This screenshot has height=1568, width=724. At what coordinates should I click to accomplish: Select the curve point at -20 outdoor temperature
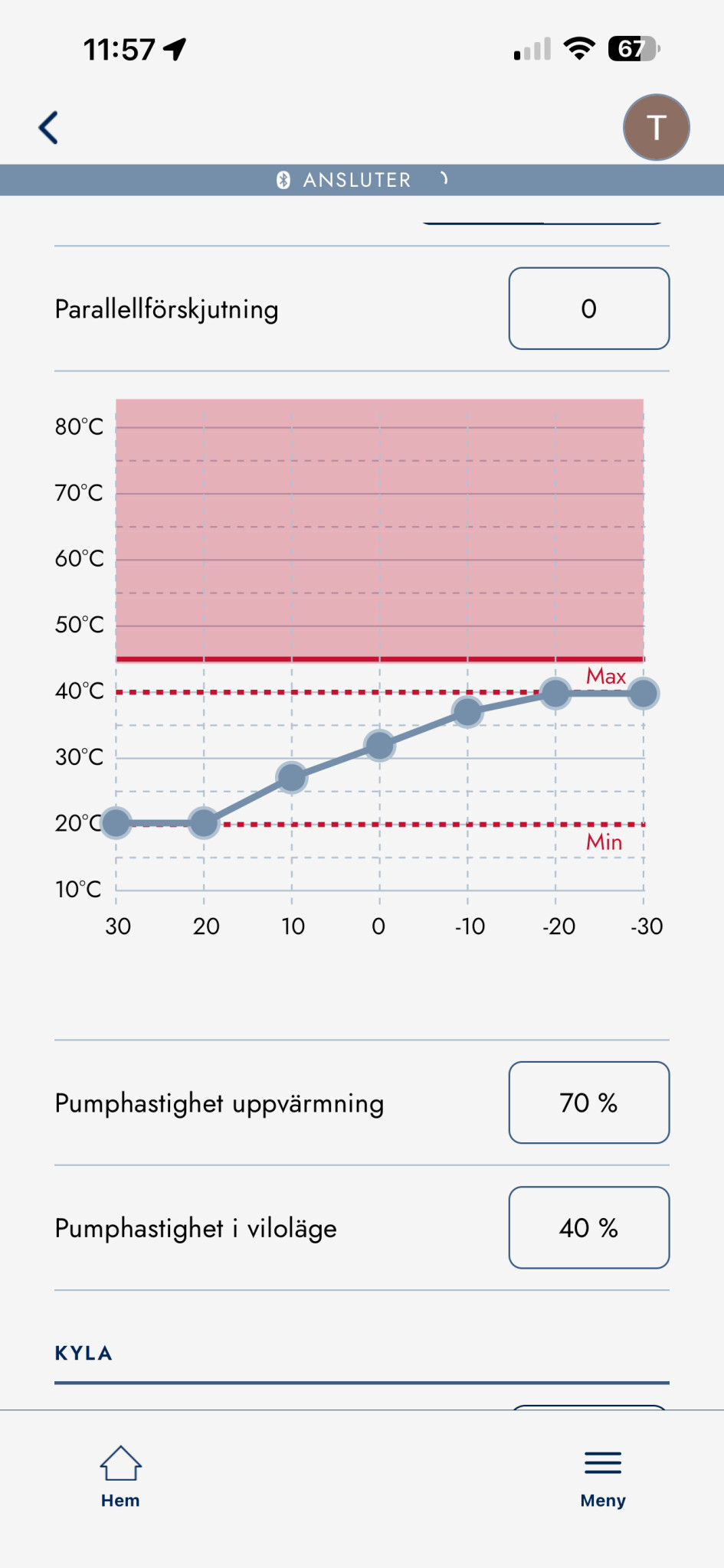(555, 694)
